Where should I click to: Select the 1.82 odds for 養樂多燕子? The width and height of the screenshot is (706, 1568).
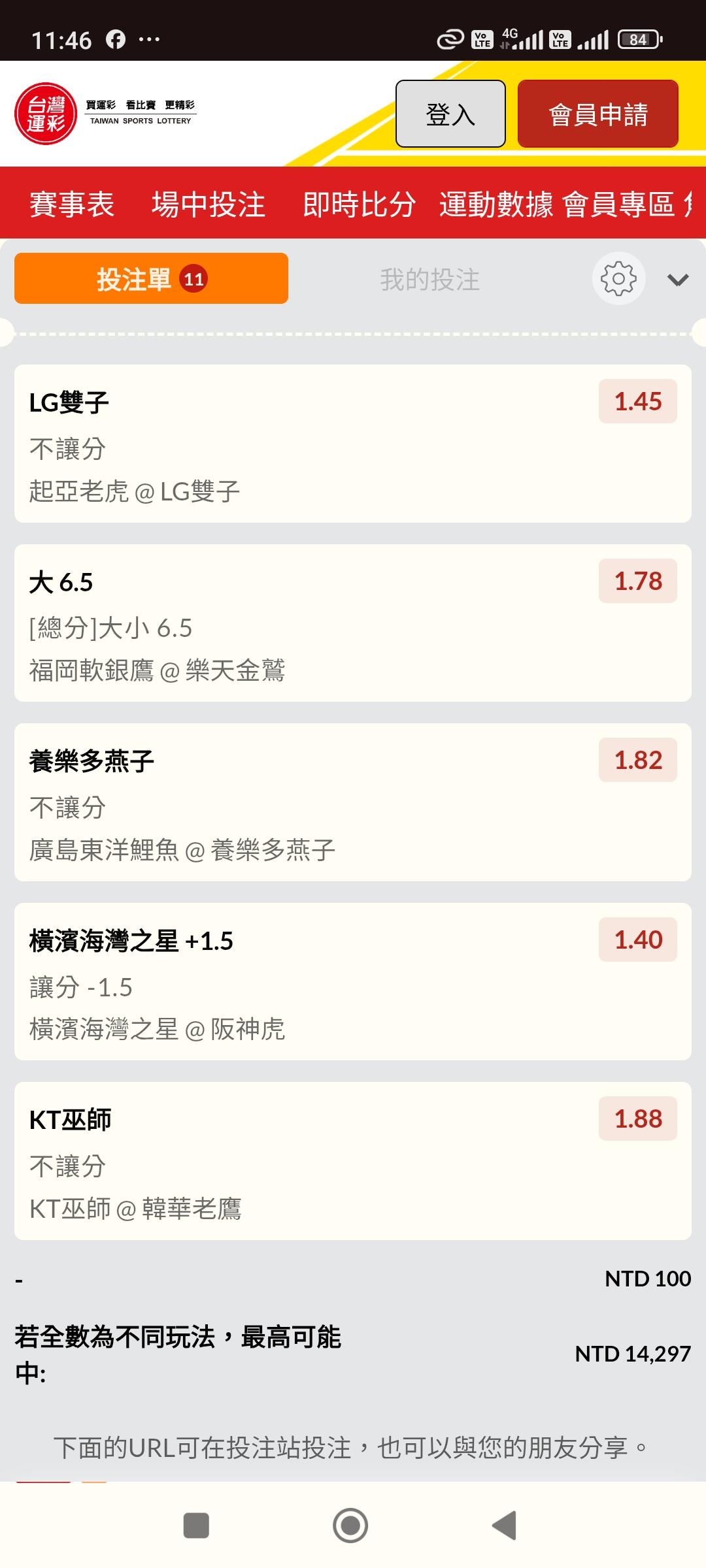click(637, 760)
